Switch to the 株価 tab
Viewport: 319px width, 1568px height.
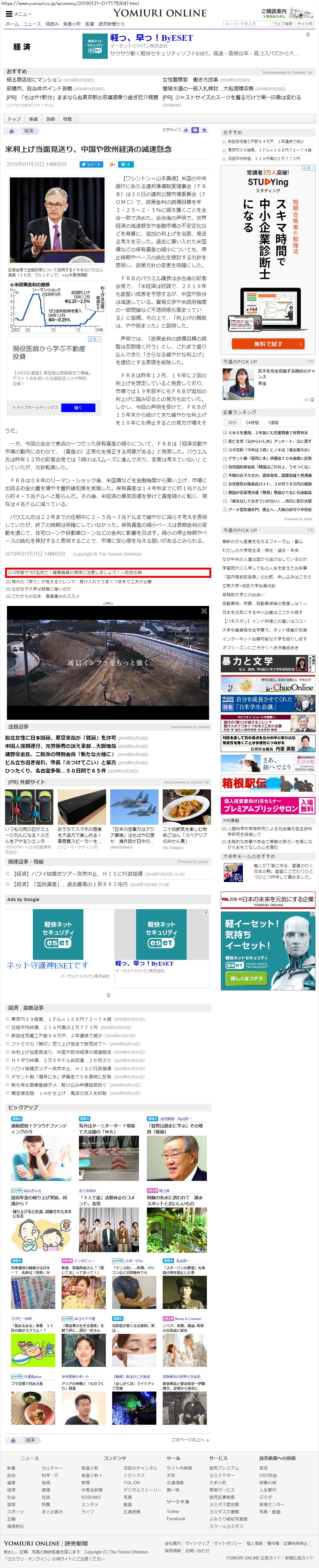coord(33,119)
